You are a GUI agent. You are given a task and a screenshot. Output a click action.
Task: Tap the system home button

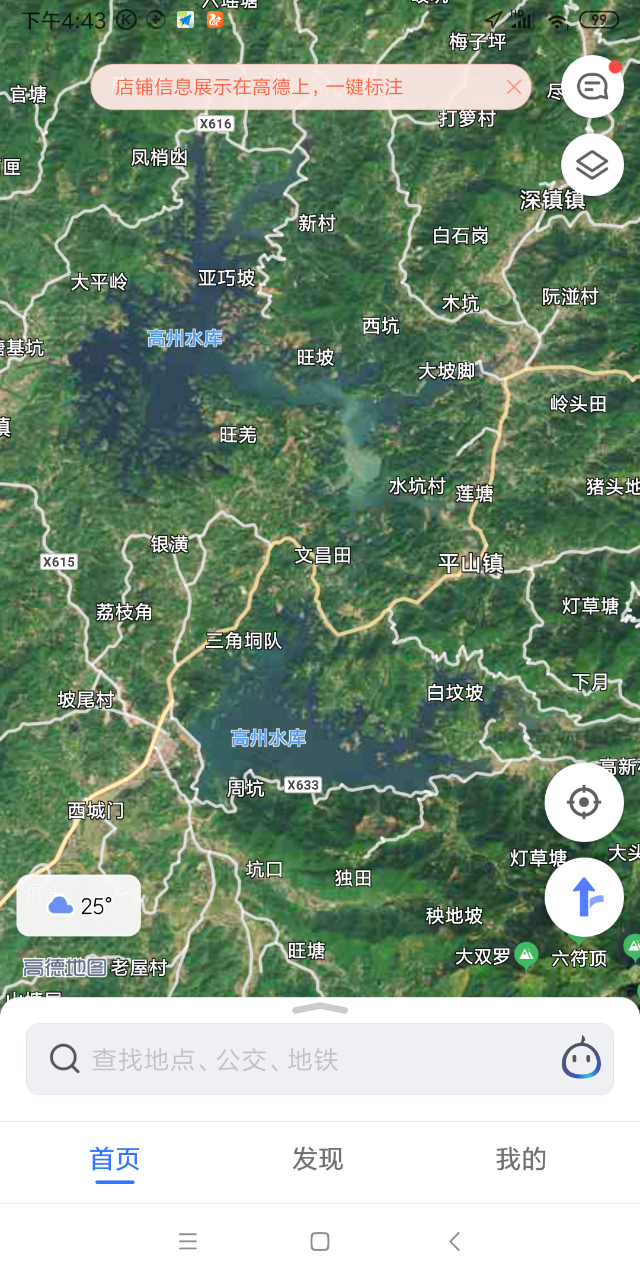(x=320, y=1242)
